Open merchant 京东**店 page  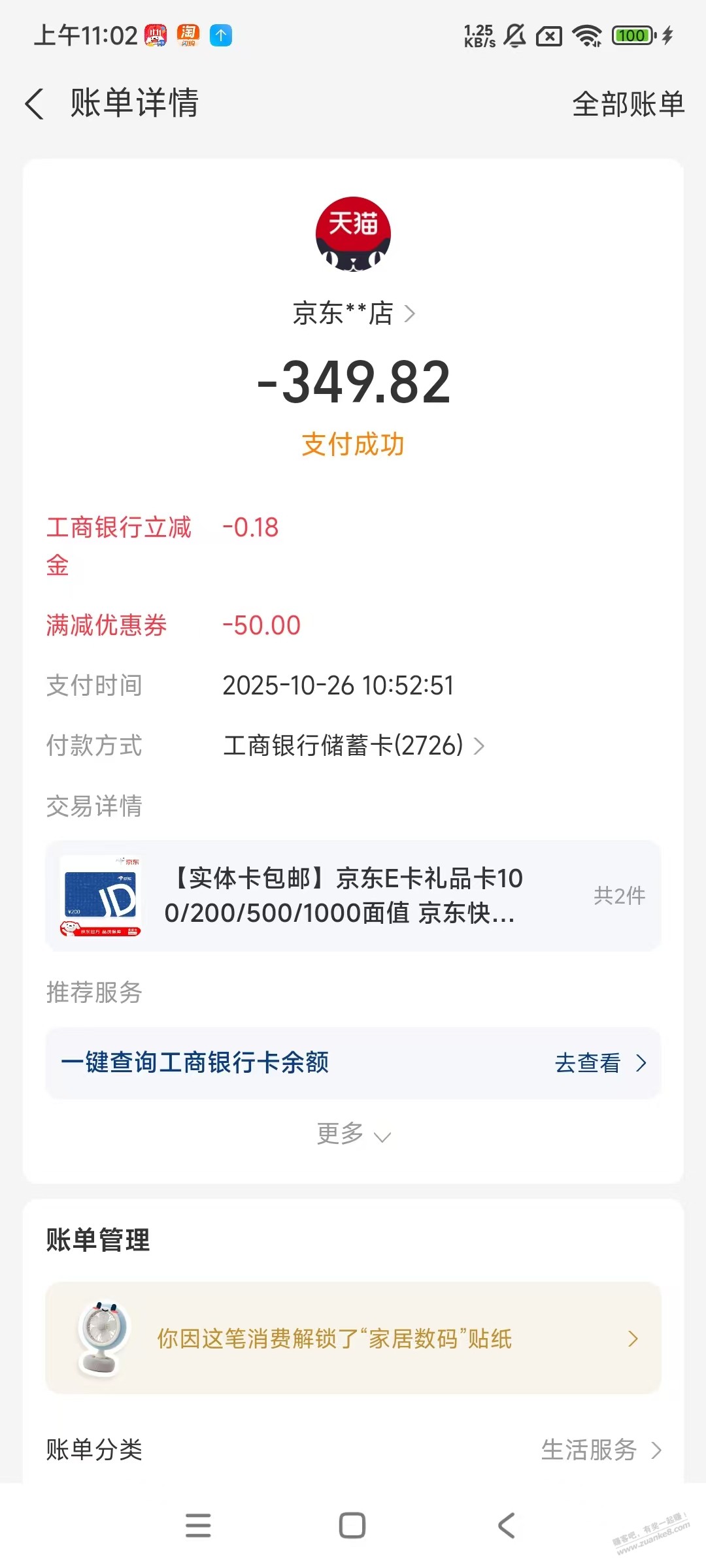pyautogui.click(x=353, y=314)
